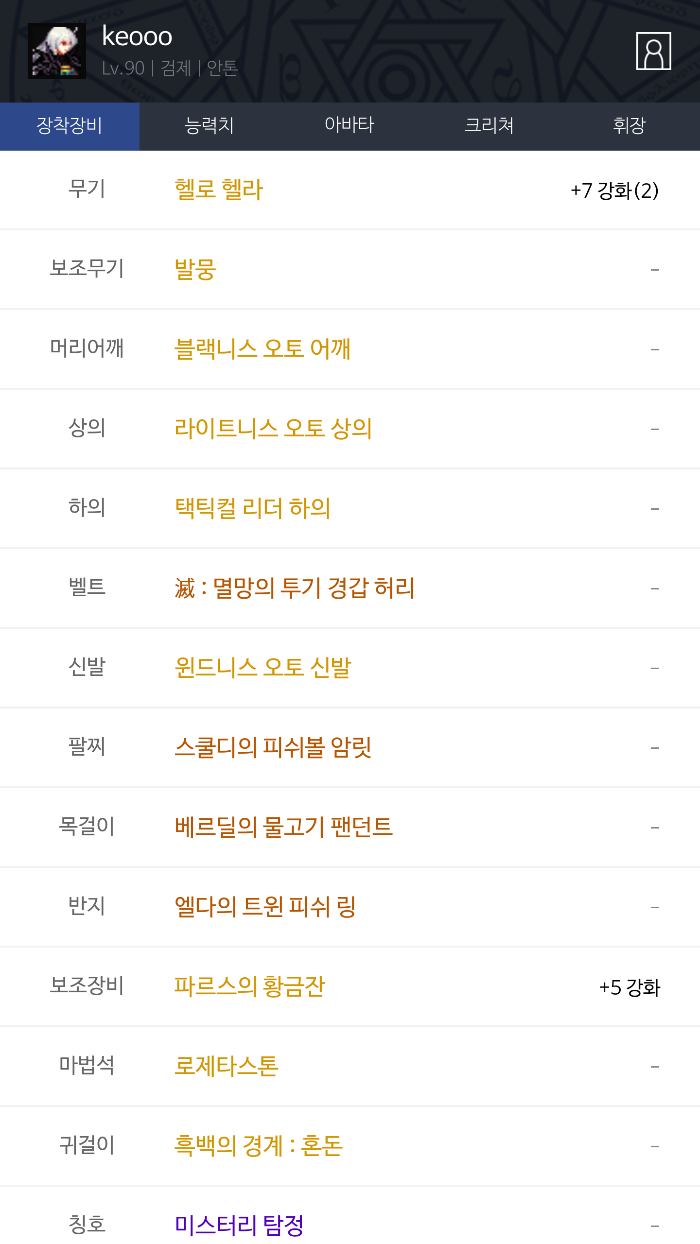The height and width of the screenshot is (1244, 700).
Task: Open 흑백의 경계 : 혼돈 earring
Action: coord(259,1146)
